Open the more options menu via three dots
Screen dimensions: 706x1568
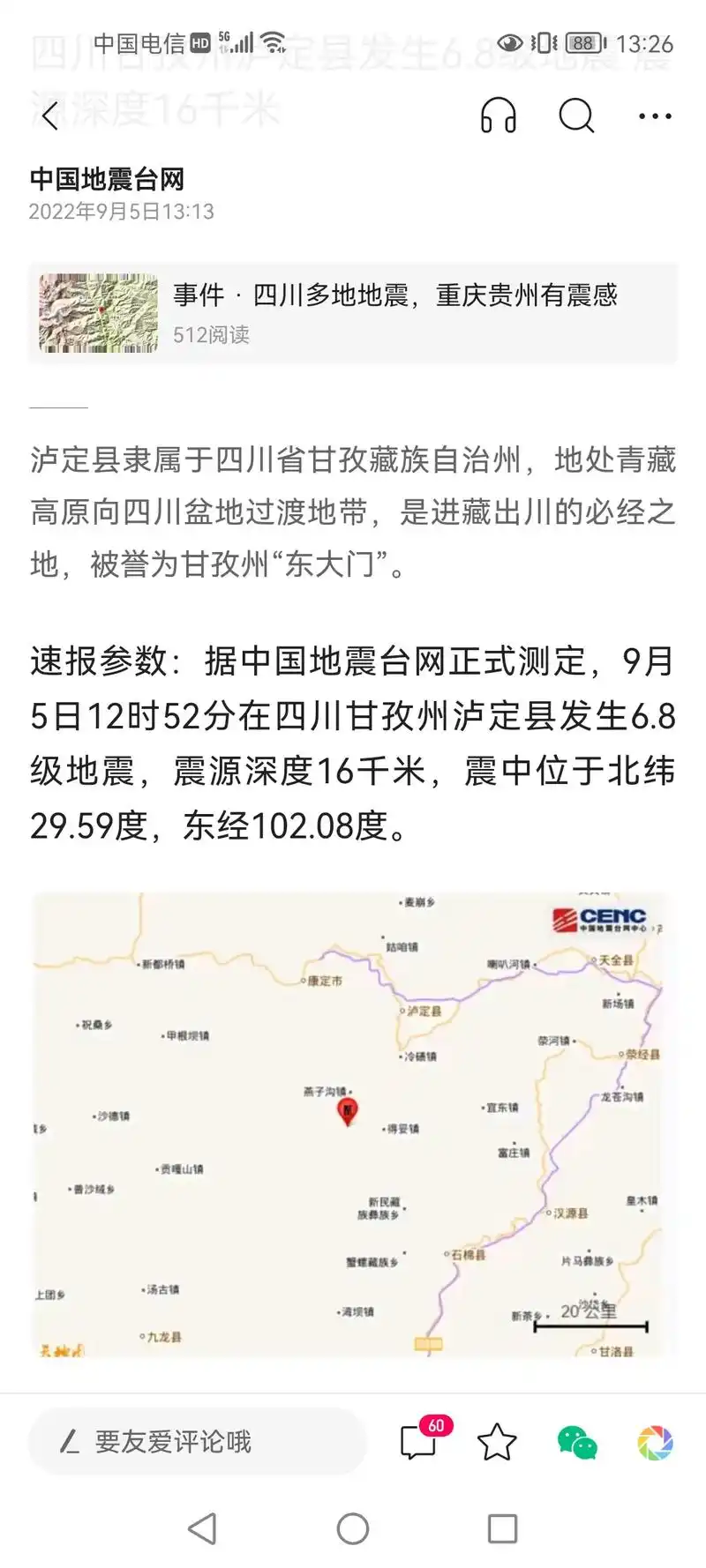(x=654, y=115)
